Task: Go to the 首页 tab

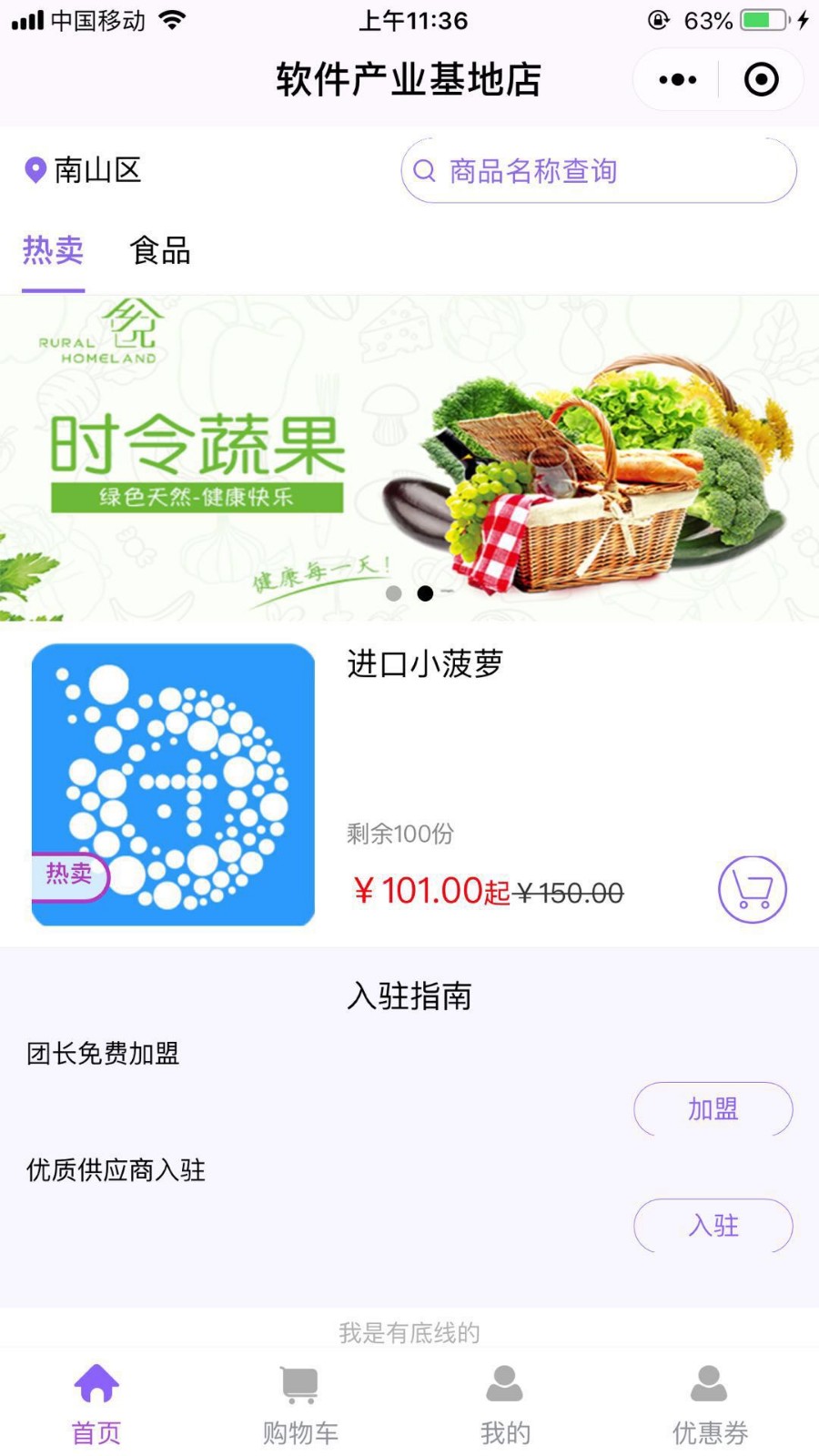Action: [96, 1404]
